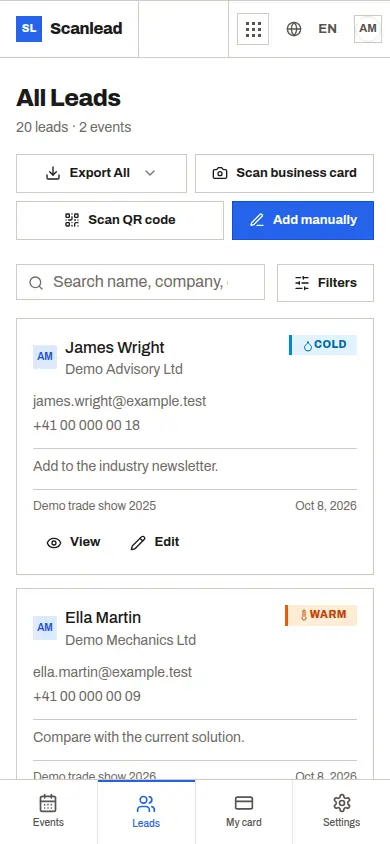390x844 pixels.
Task: Expand the Export All dropdown
Action: (101, 173)
